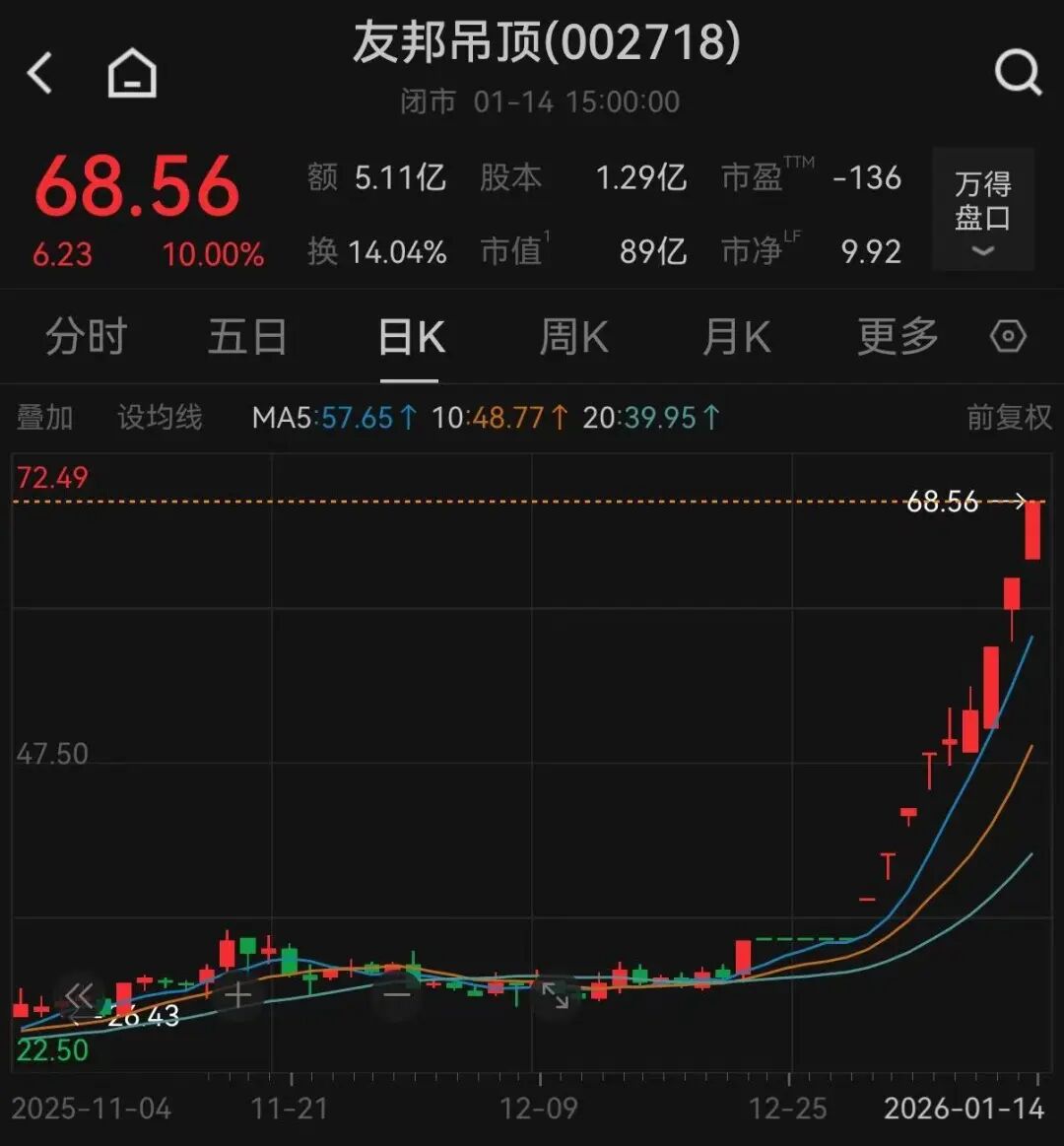Switch to the 分时 chart tab

[x=86, y=338]
